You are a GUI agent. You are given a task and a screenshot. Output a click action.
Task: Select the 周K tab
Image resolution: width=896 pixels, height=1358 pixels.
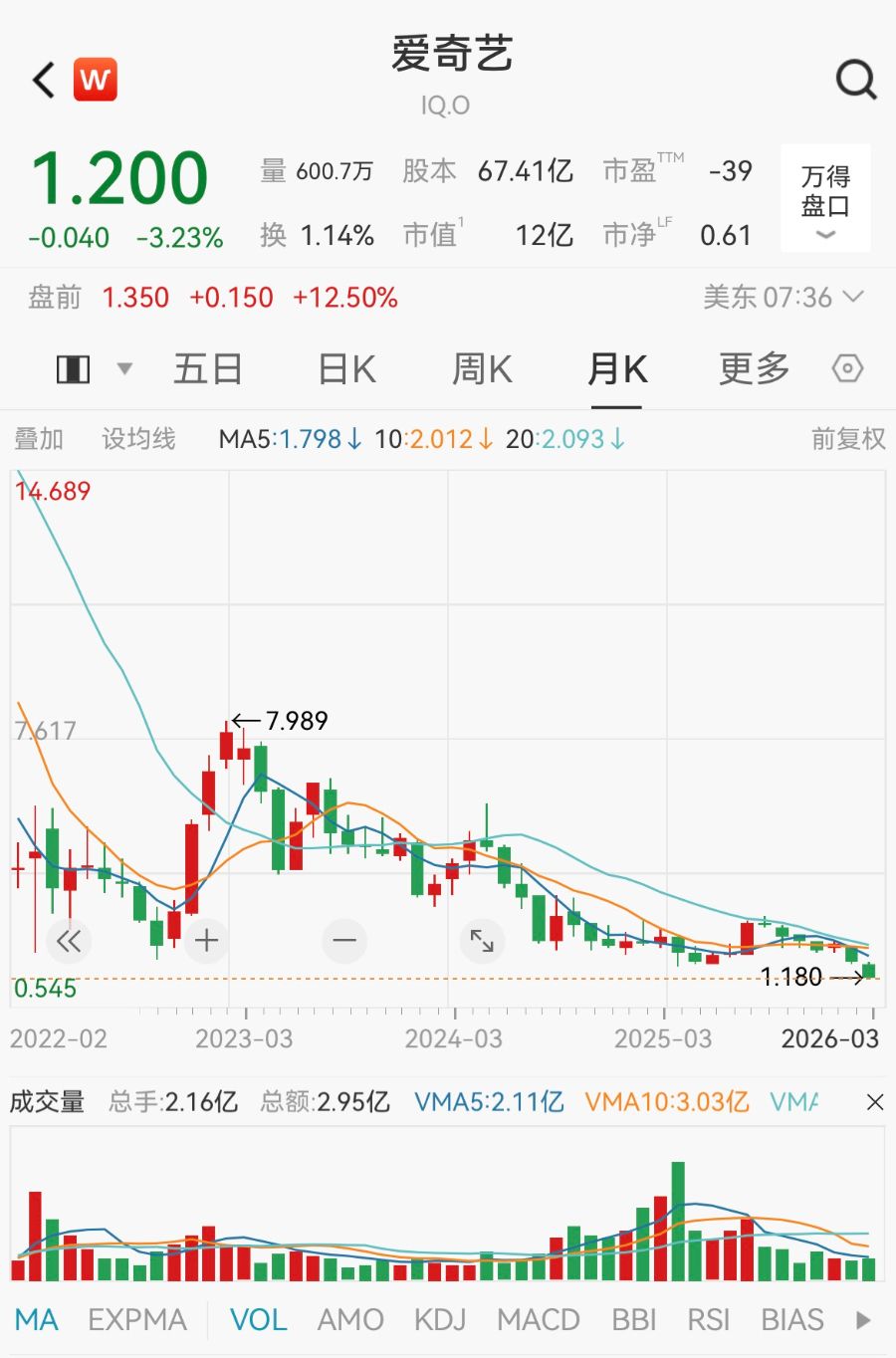[482, 369]
